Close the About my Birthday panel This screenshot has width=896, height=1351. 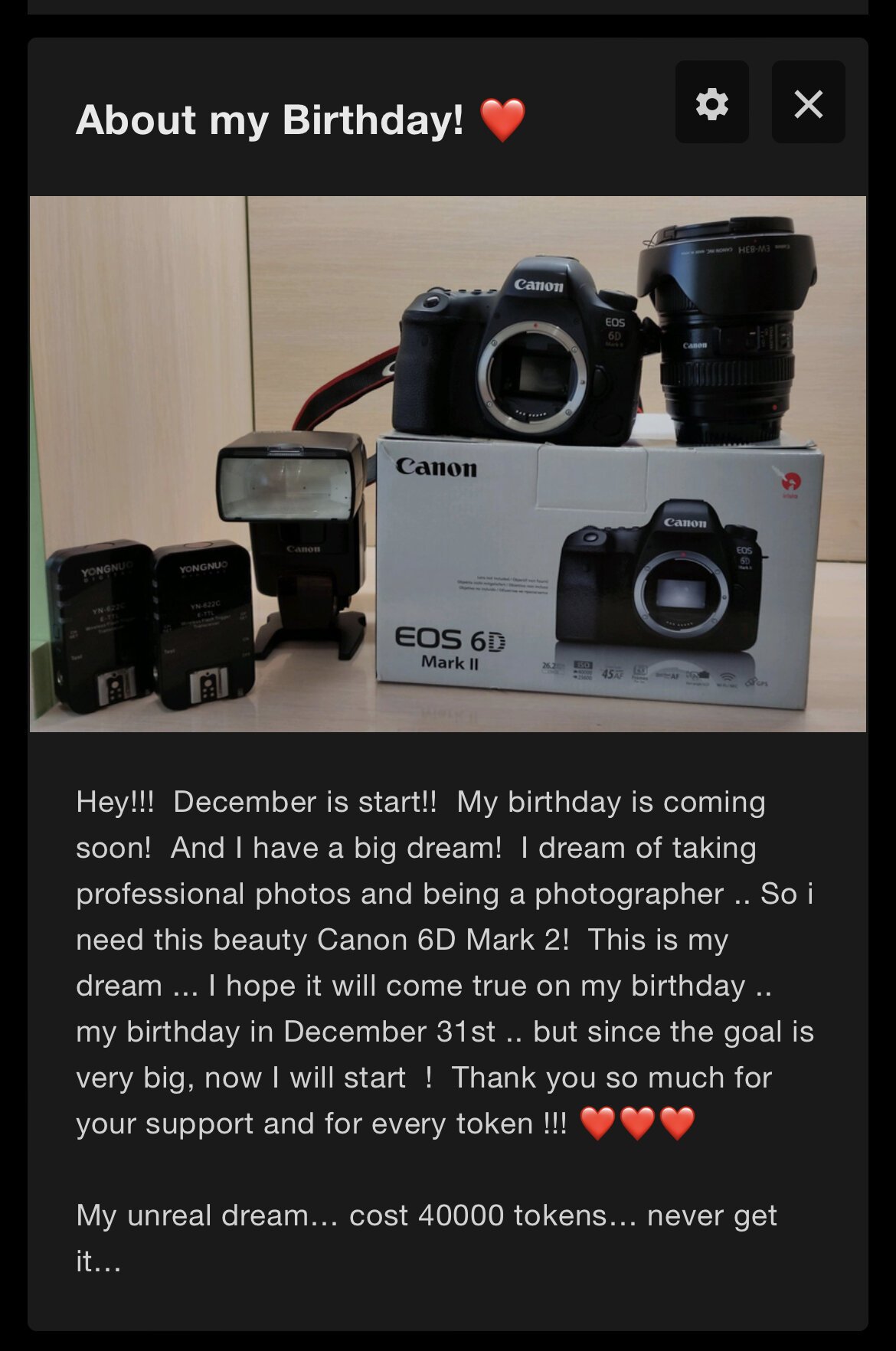808,103
